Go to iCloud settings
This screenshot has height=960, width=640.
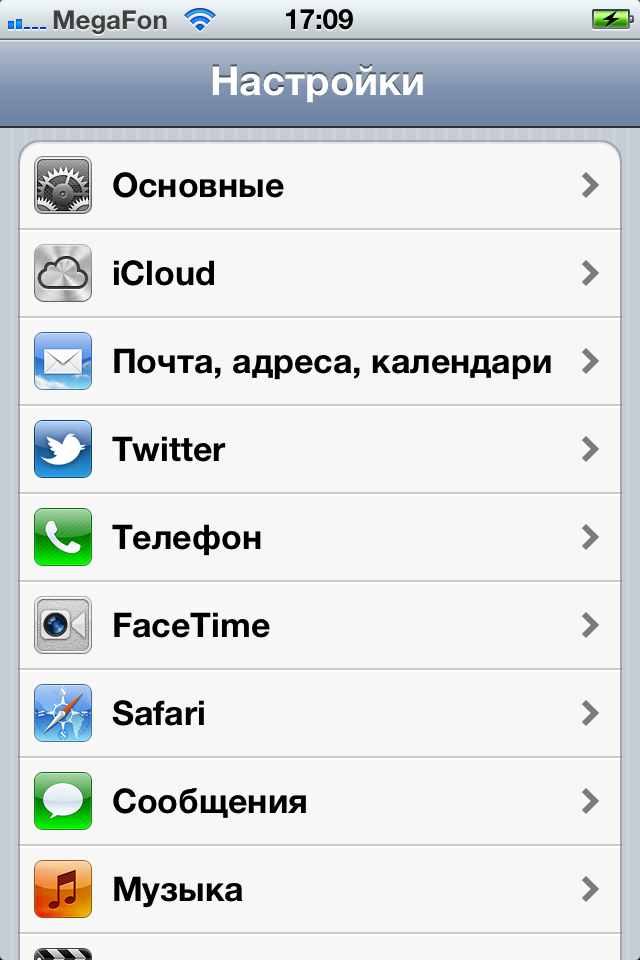tap(320, 274)
